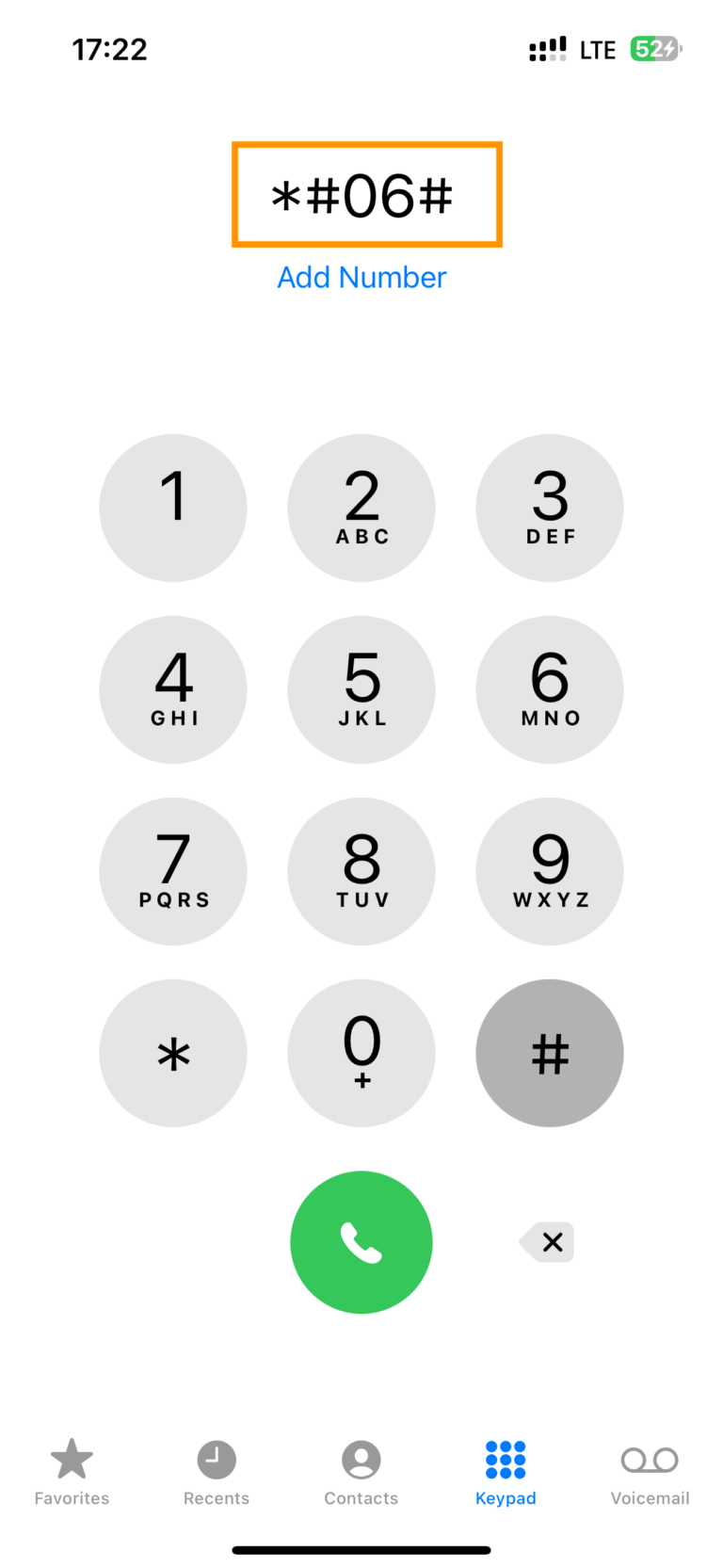Image resolution: width=723 pixels, height=1568 pixels.
Task: Enter digit 0 on the keypad
Action: pyautogui.click(x=361, y=1053)
